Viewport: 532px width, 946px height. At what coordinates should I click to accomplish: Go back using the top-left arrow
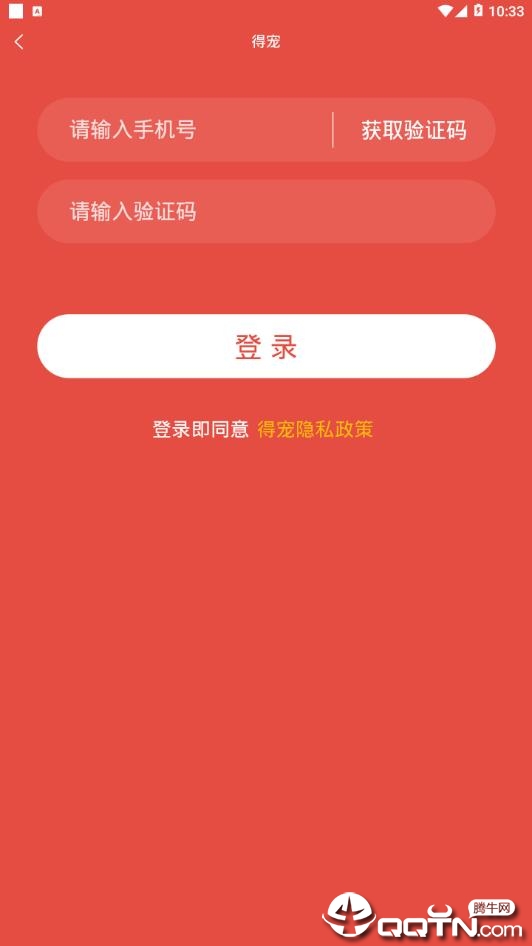19,42
